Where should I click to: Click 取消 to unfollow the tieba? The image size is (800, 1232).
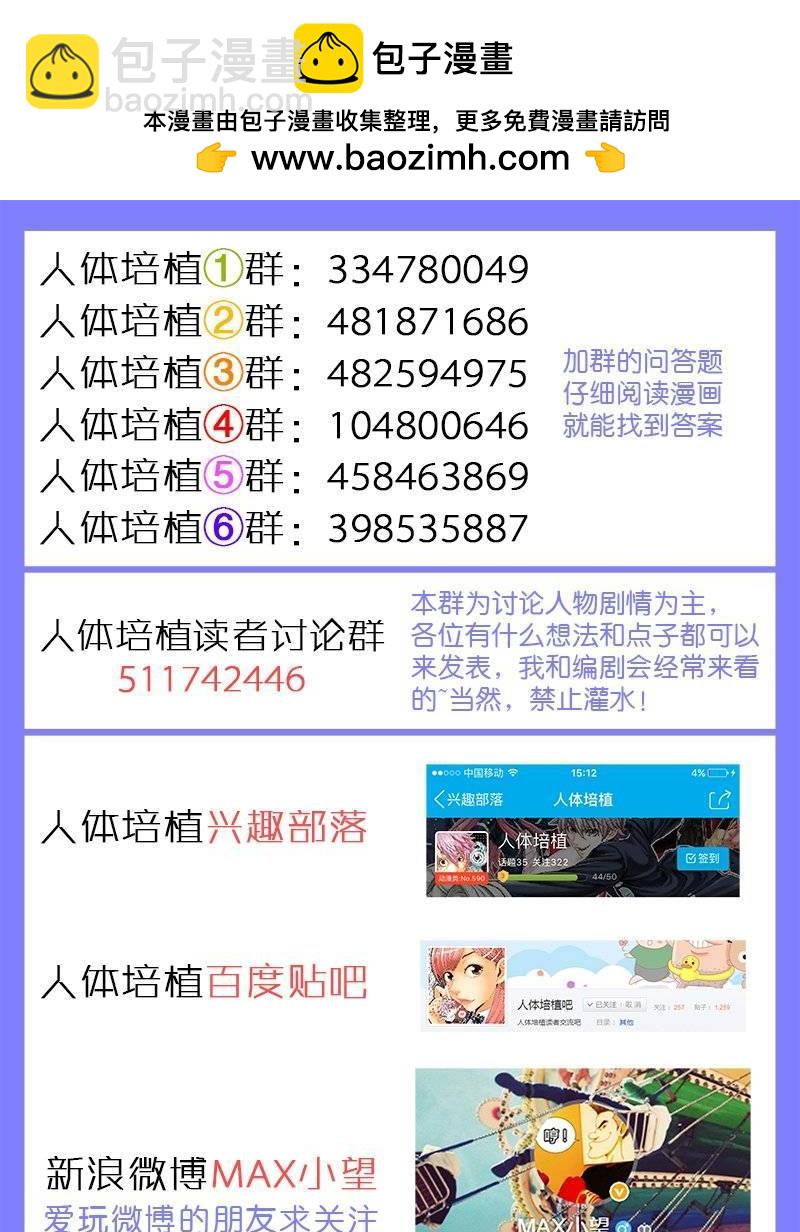point(633,1005)
